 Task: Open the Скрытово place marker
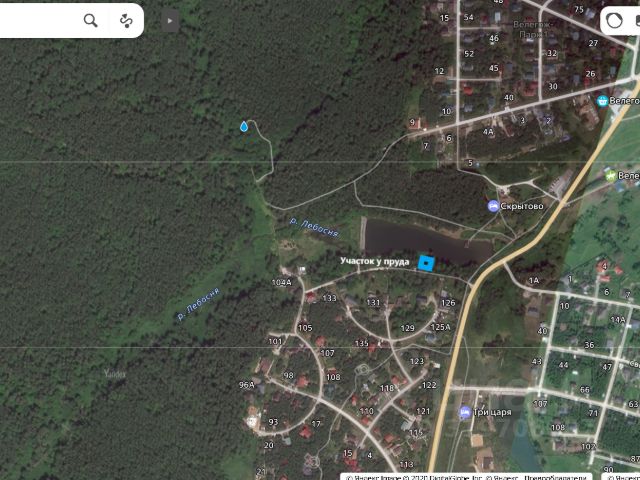(x=493, y=206)
